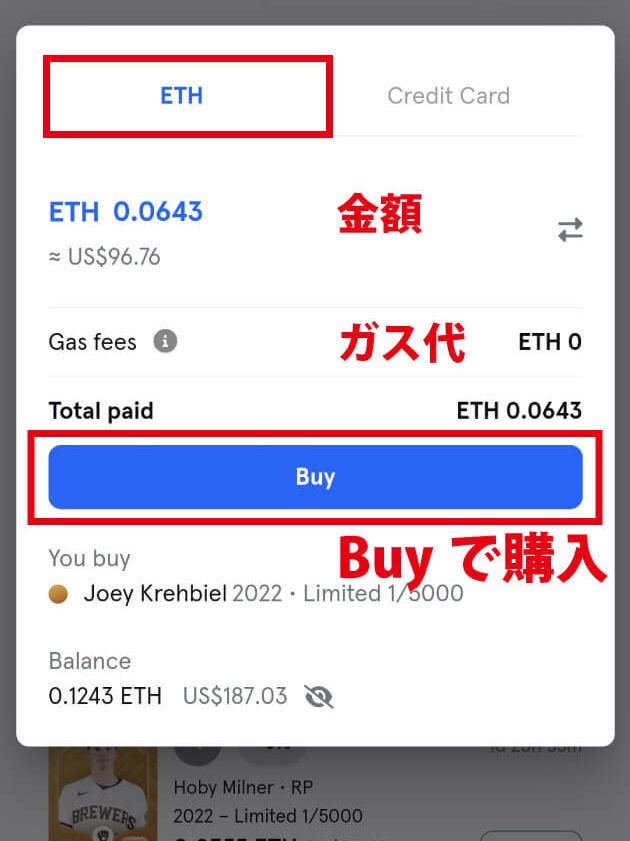
Task: Swap the displayed currency with the arrows icon
Action: [x=570, y=230]
